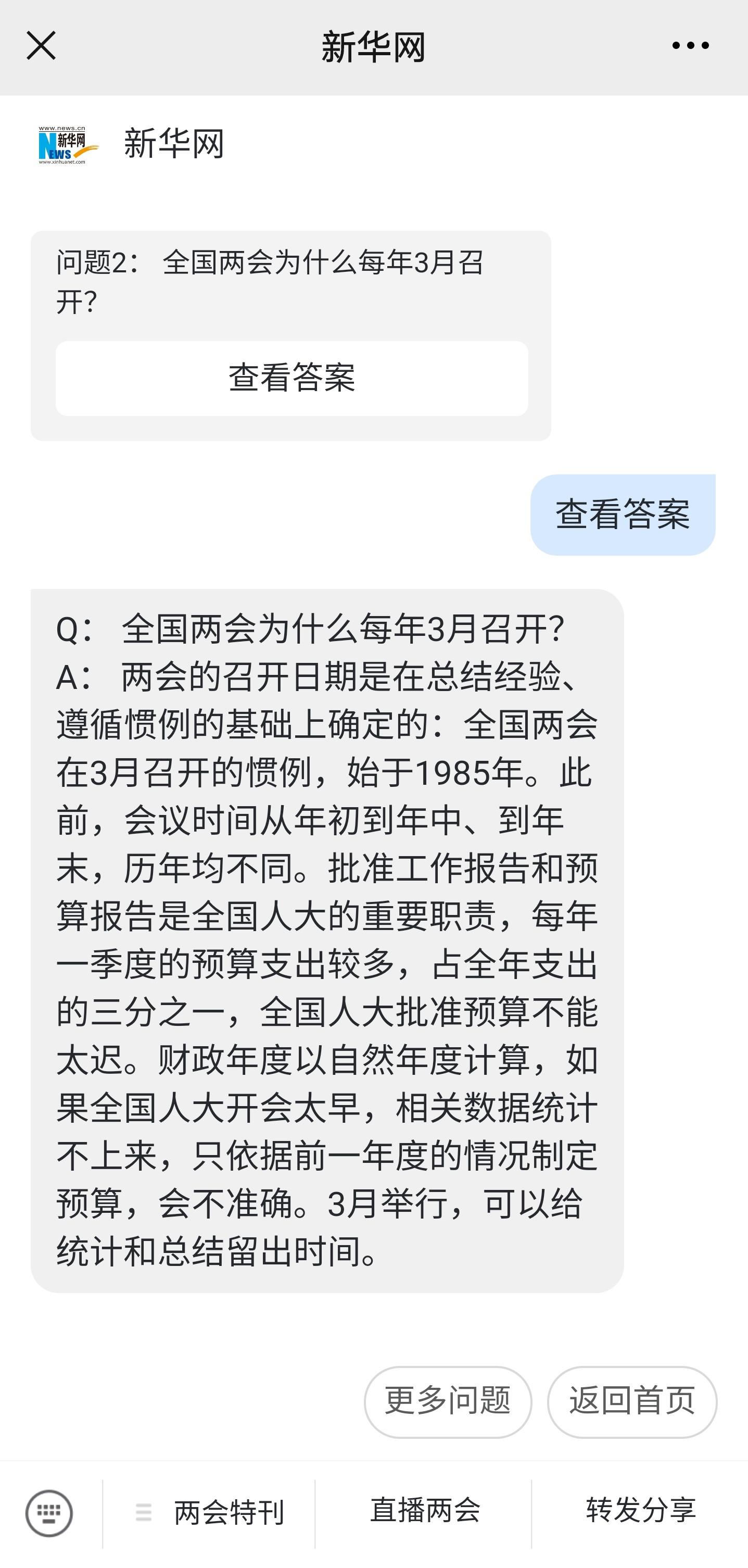Screen dimensions: 748x1568
Task: Open the three-dot overflow menu
Action: [690, 46]
